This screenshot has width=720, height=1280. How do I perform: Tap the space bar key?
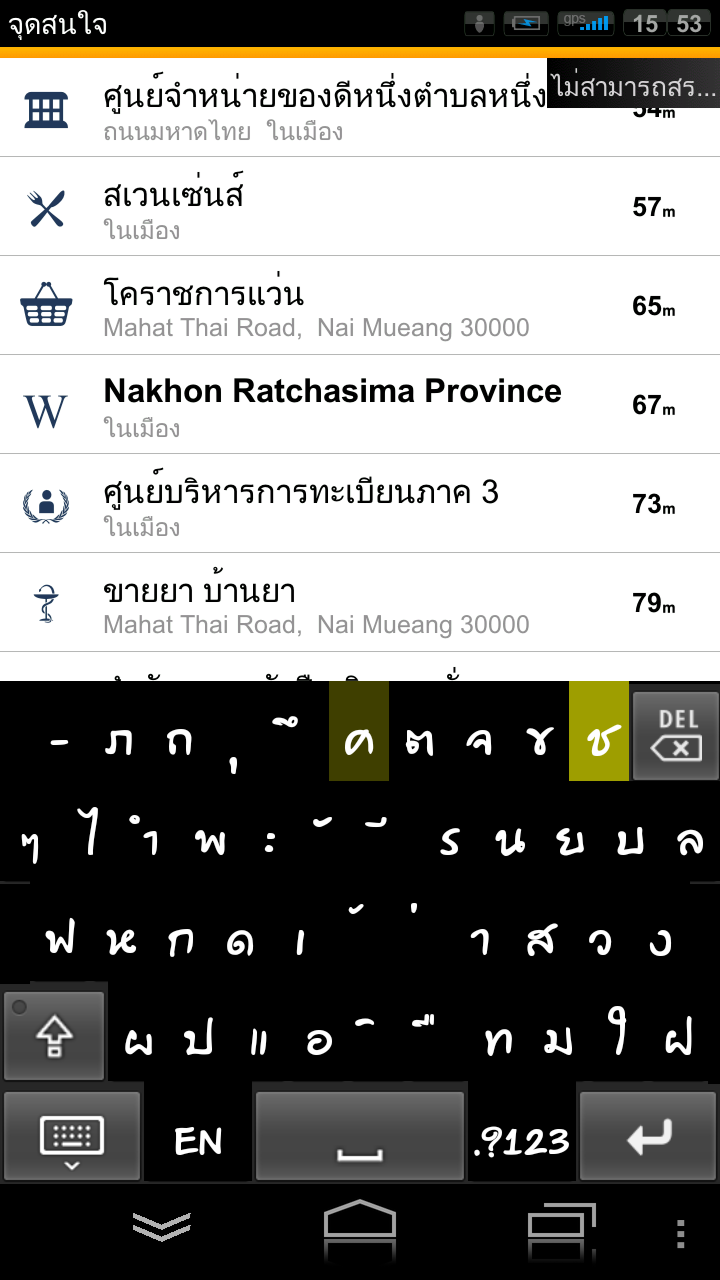pos(360,1137)
